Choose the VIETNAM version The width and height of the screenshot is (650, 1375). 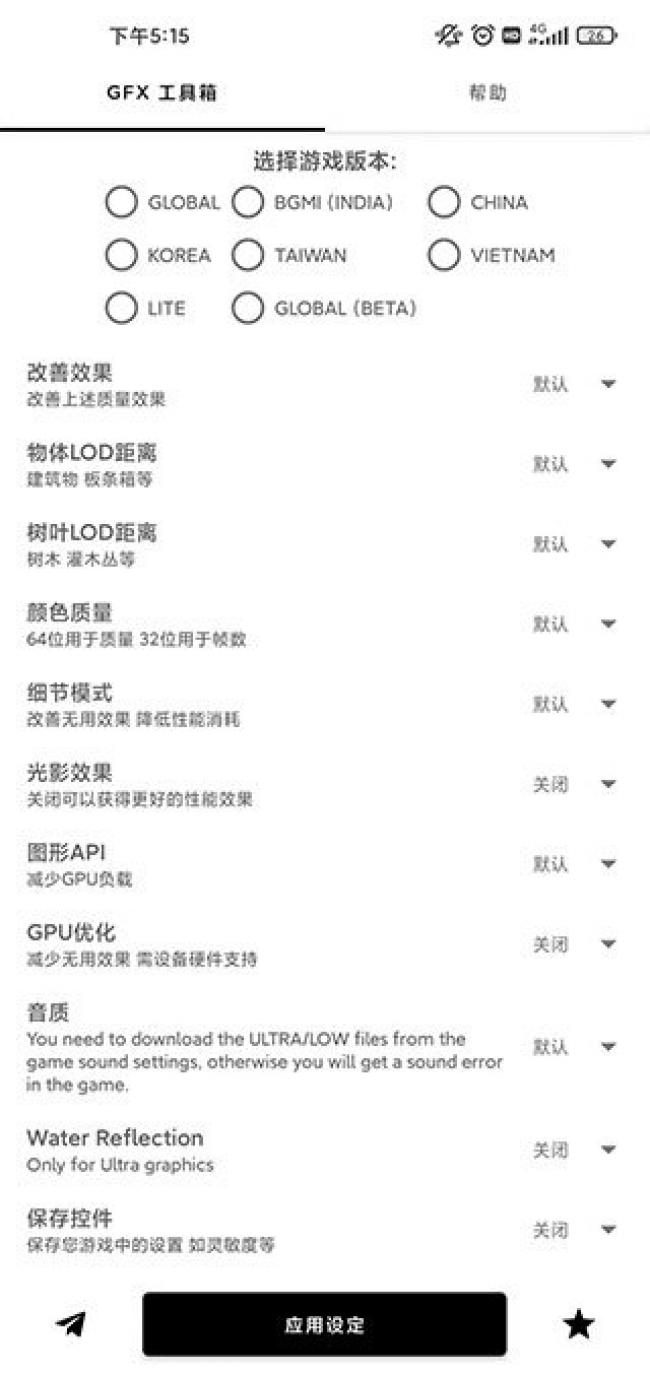point(443,256)
